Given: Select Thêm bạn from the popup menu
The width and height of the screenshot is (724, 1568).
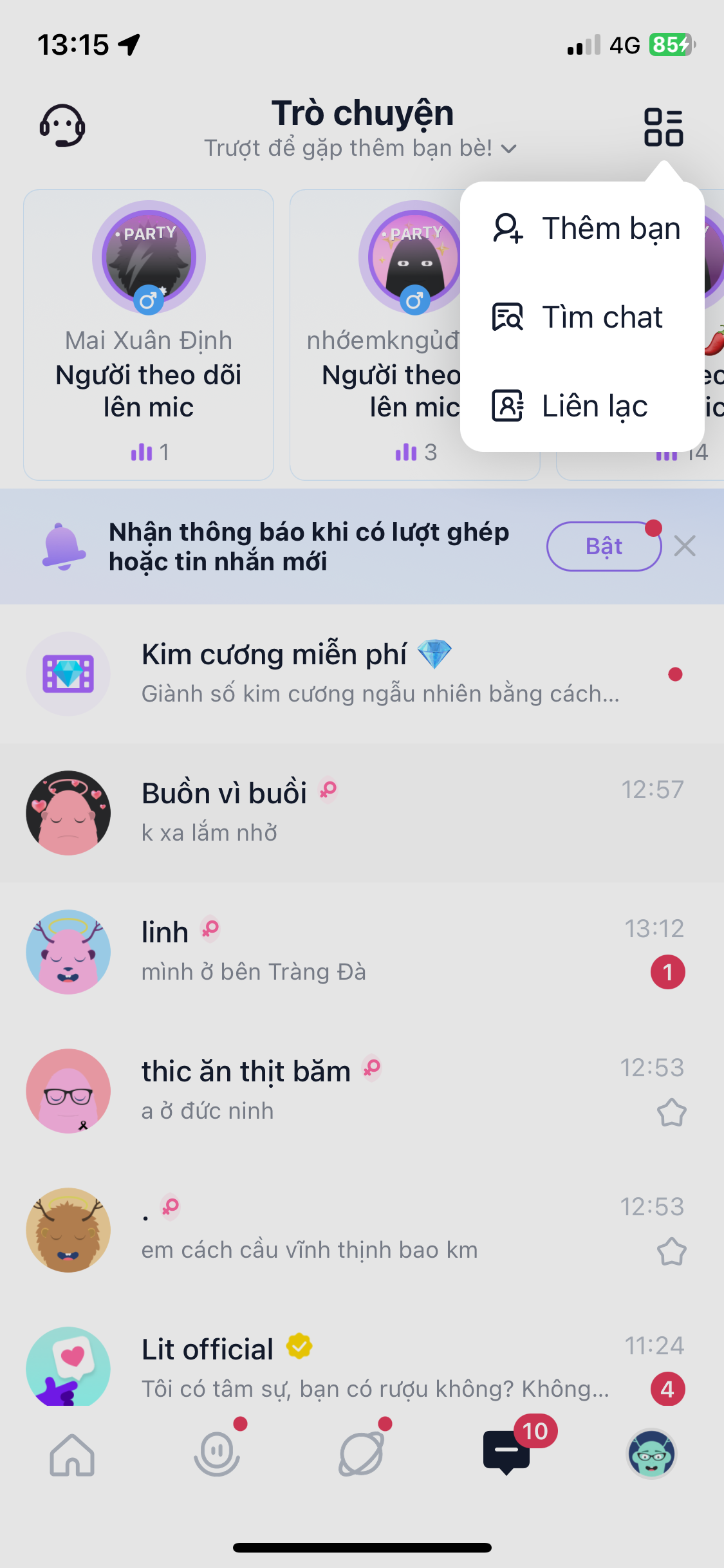Looking at the screenshot, I should (x=586, y=229).
